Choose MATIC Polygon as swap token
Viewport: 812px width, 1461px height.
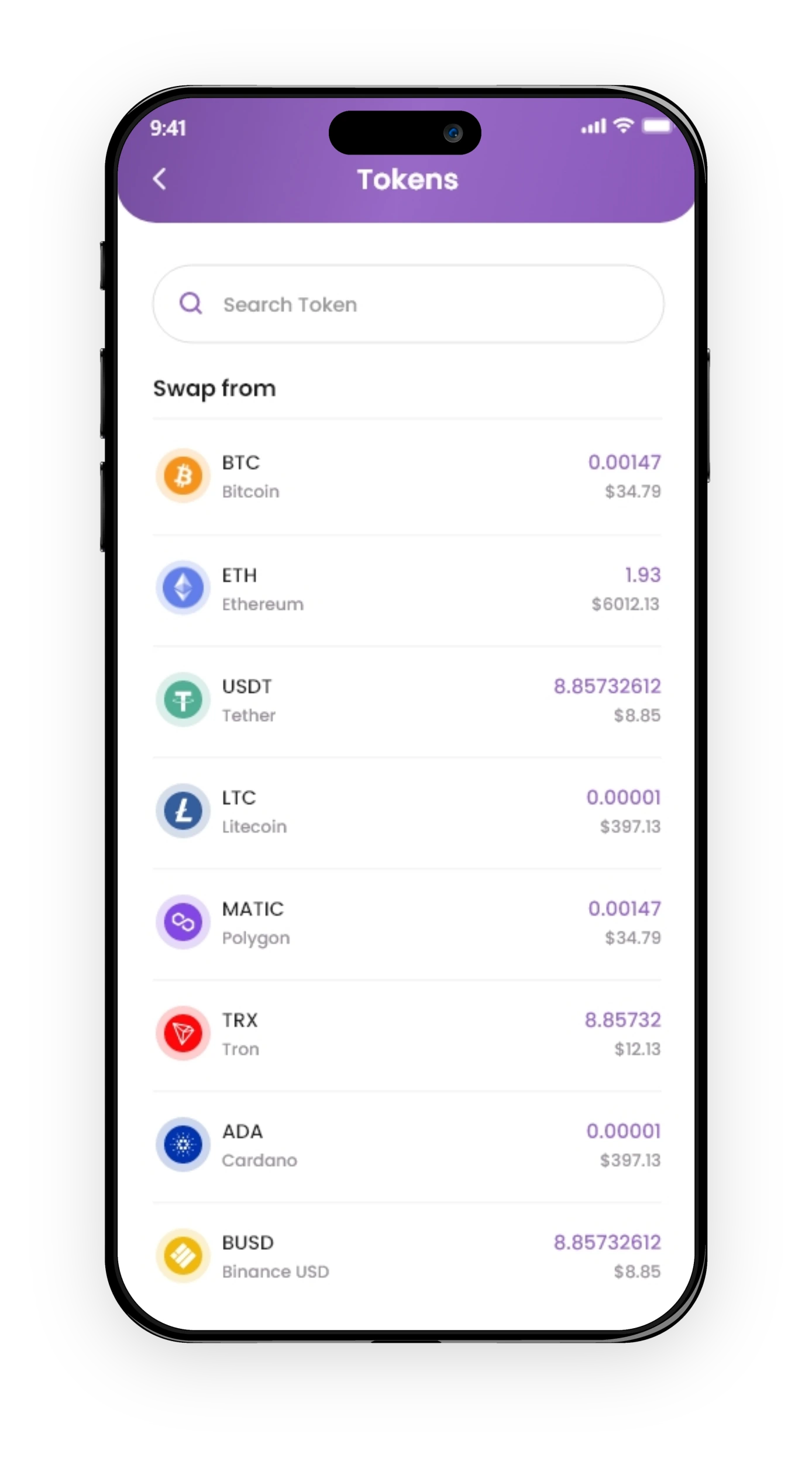point(407,922)
